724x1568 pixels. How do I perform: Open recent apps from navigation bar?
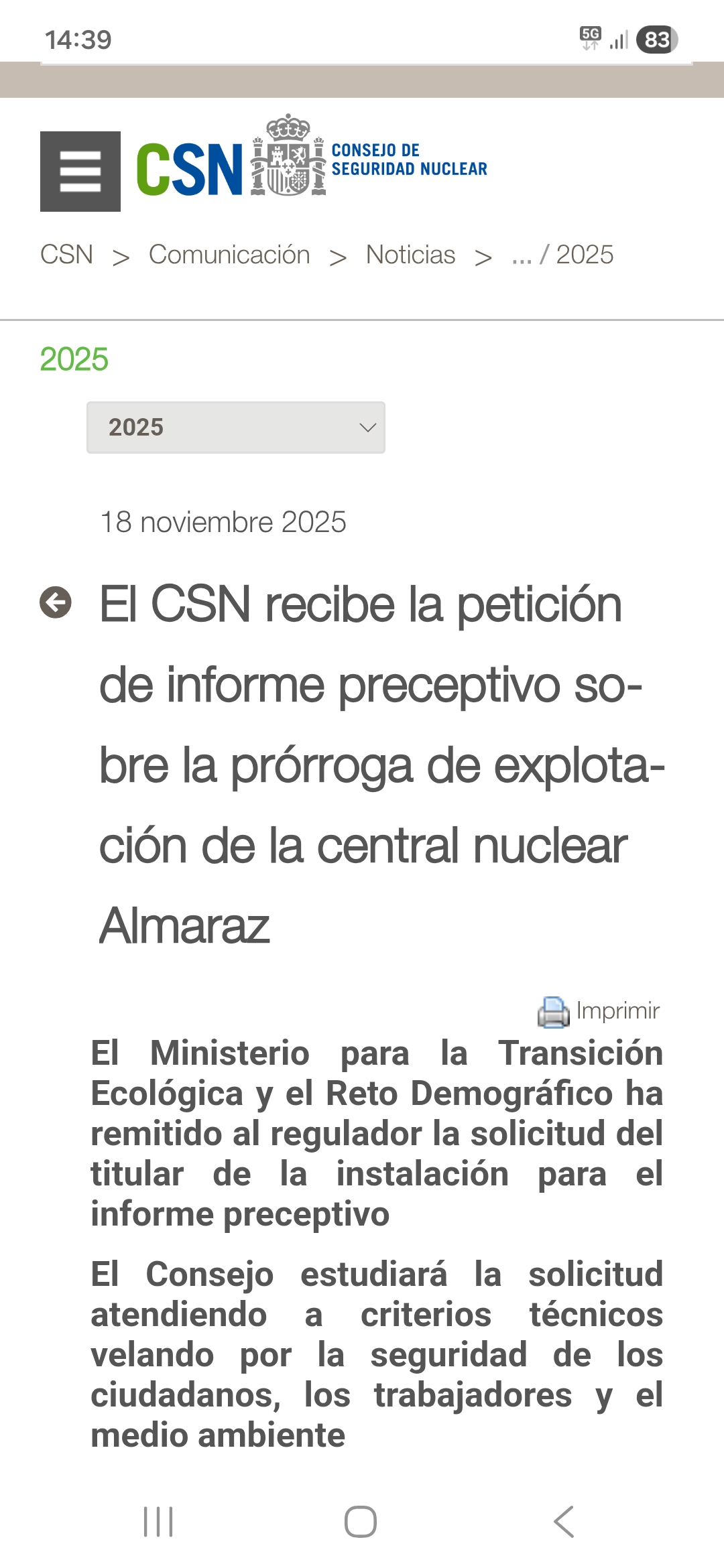(x=159, y=1521)
